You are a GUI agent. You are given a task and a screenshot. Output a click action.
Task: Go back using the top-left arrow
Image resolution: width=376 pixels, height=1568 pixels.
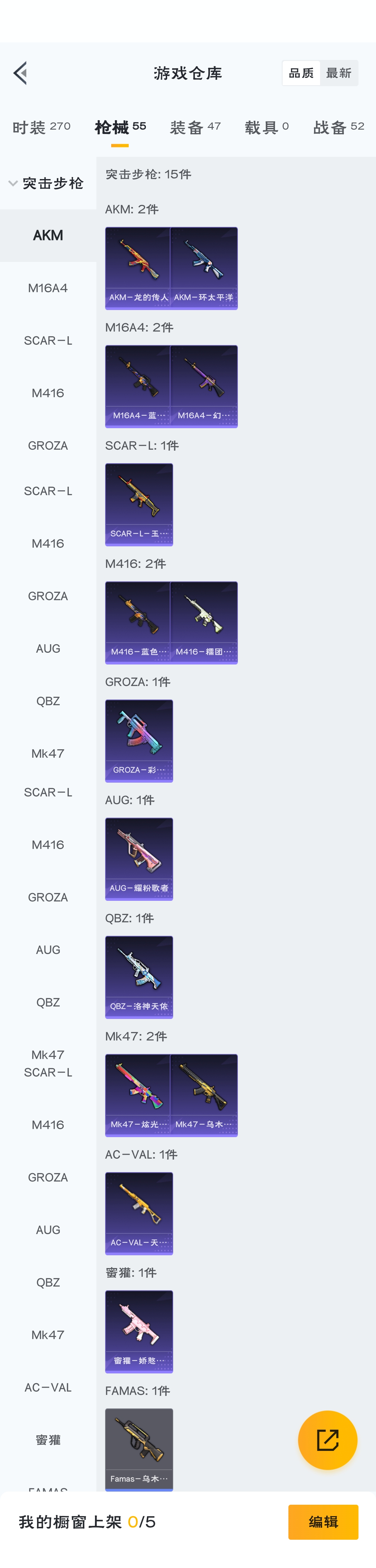tap(20, 73)
